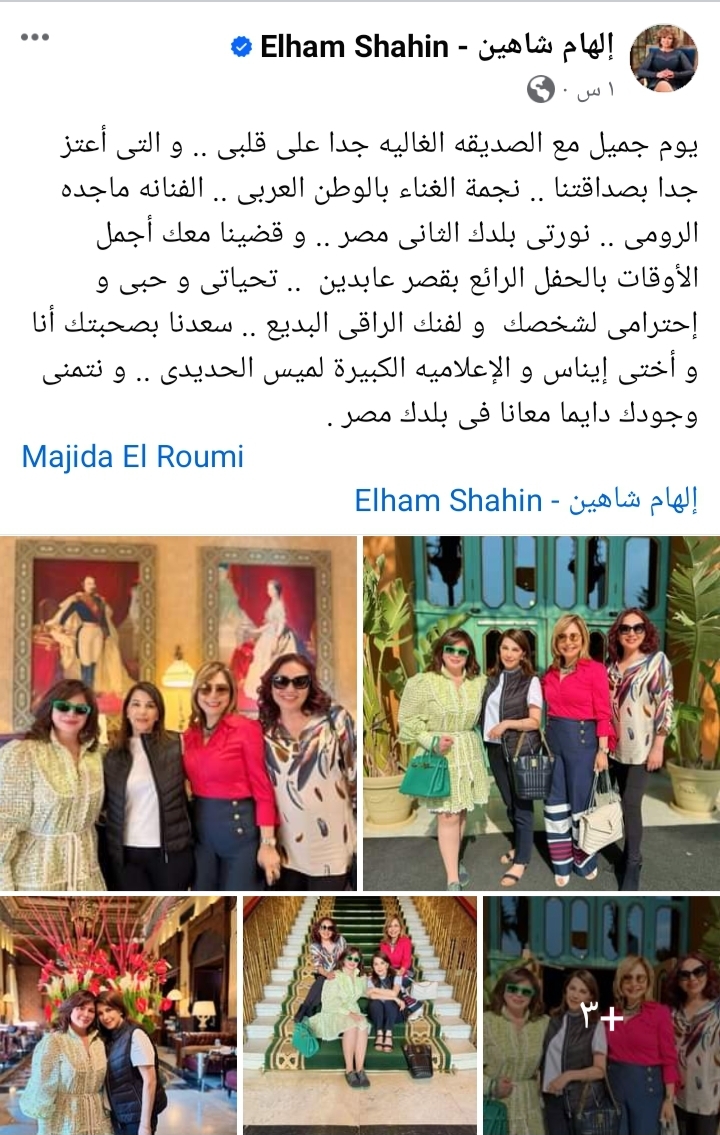Show the 3 more photos tile
Image resolution: width=720 pixels, height=1135 pixels.
pyautogui.click(x=601, y=1015)
